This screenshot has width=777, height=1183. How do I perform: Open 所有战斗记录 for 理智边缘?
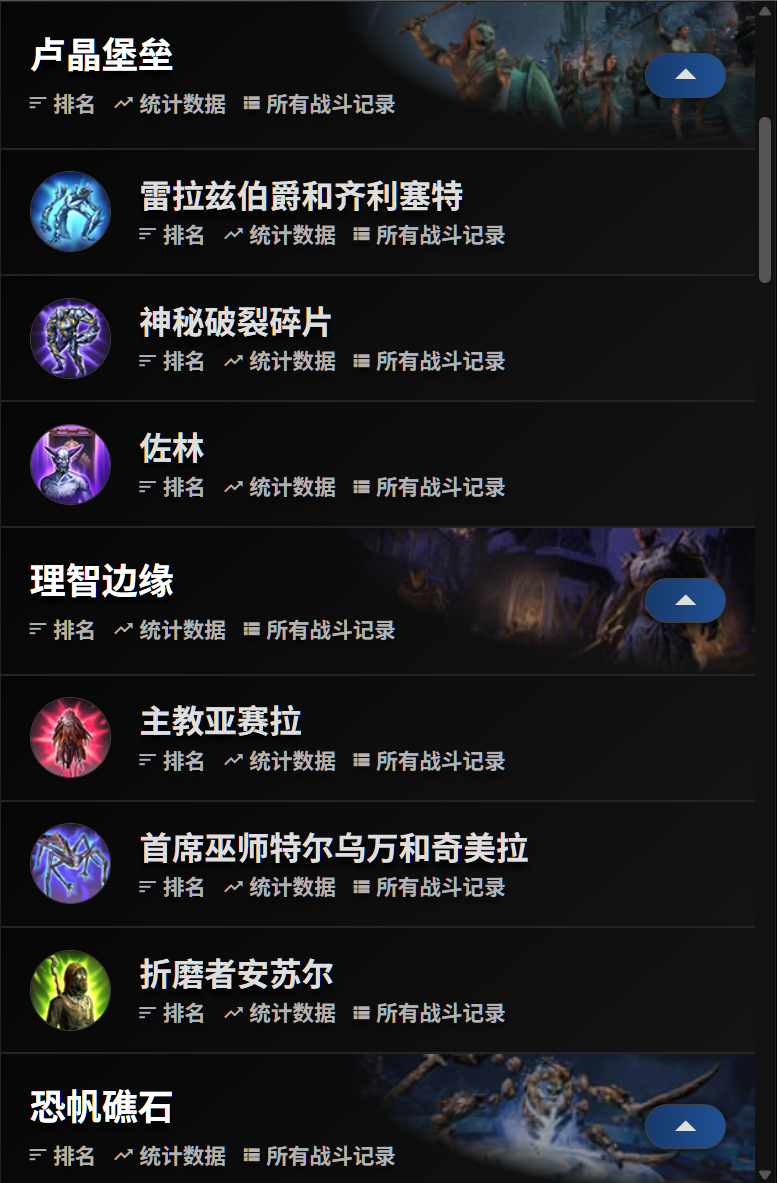point(319,630)
